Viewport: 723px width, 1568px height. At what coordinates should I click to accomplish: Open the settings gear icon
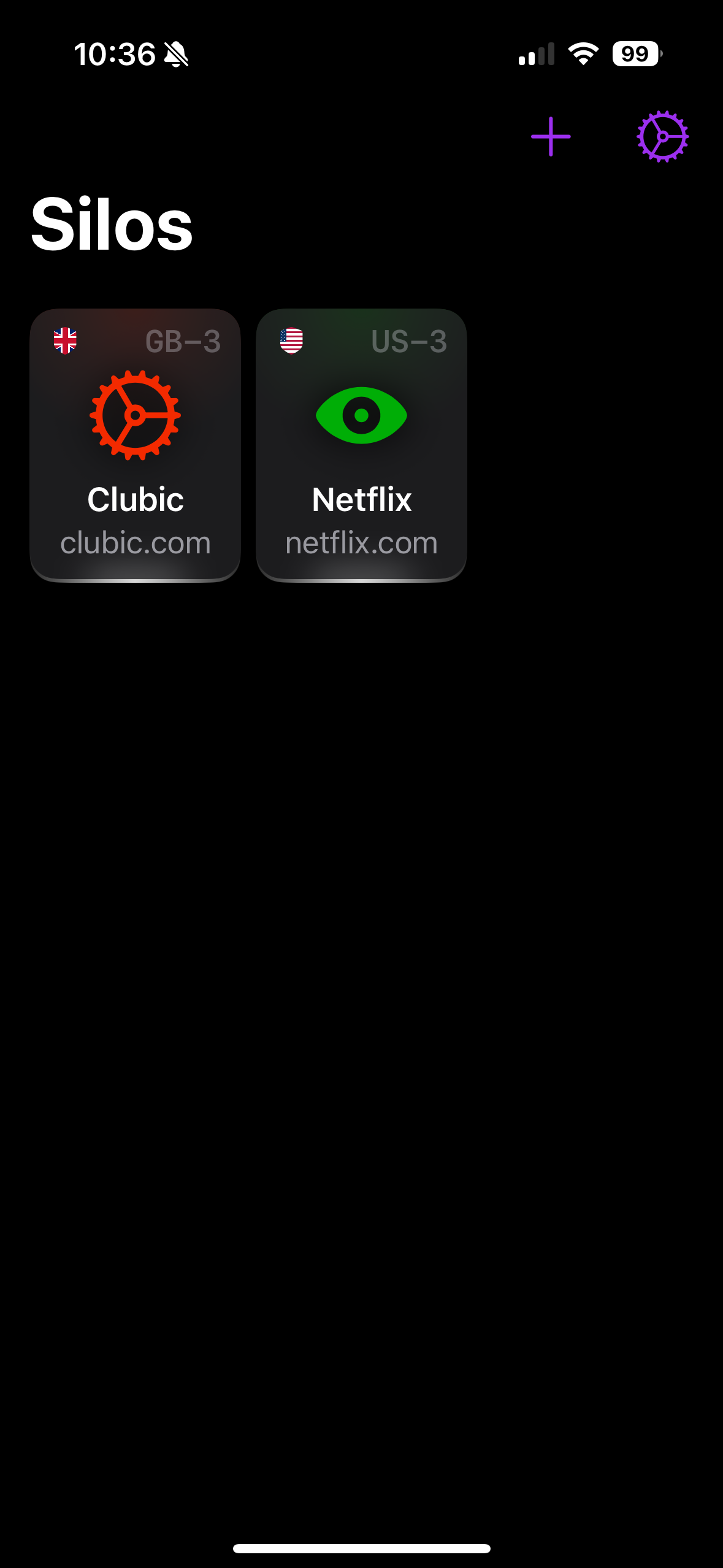coord(662,136)
